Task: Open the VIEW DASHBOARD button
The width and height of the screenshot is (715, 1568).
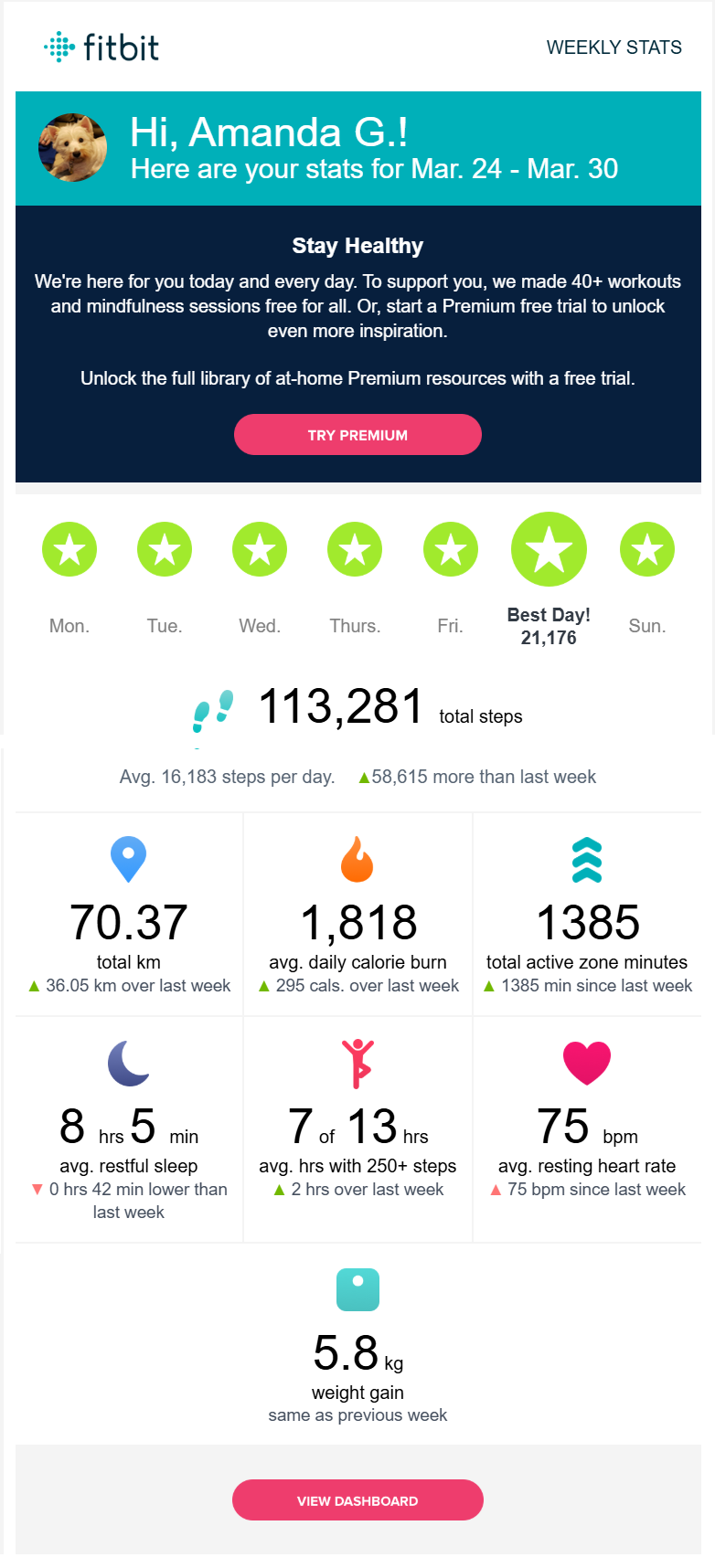Action: [357, 1500]
